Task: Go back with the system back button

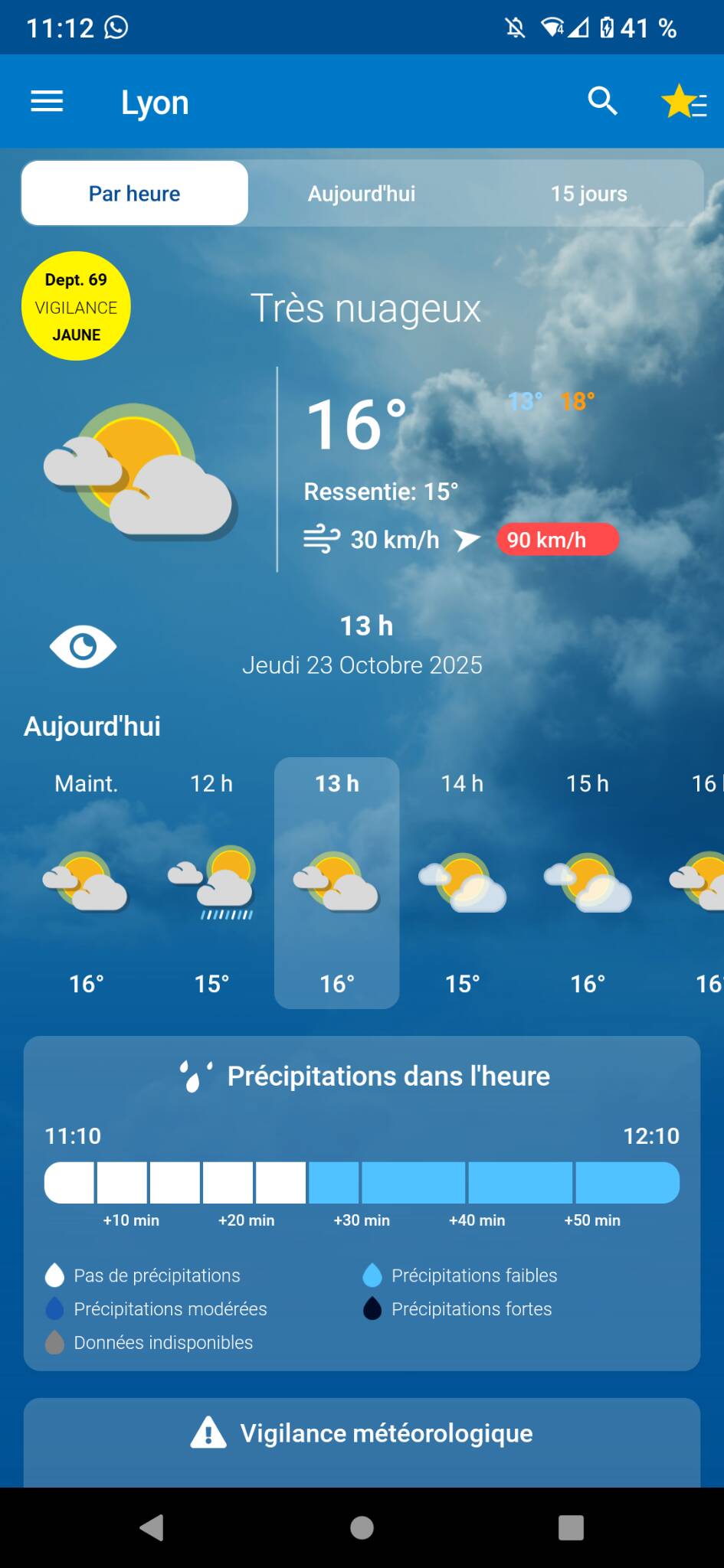Action: tap(152, 1527)
